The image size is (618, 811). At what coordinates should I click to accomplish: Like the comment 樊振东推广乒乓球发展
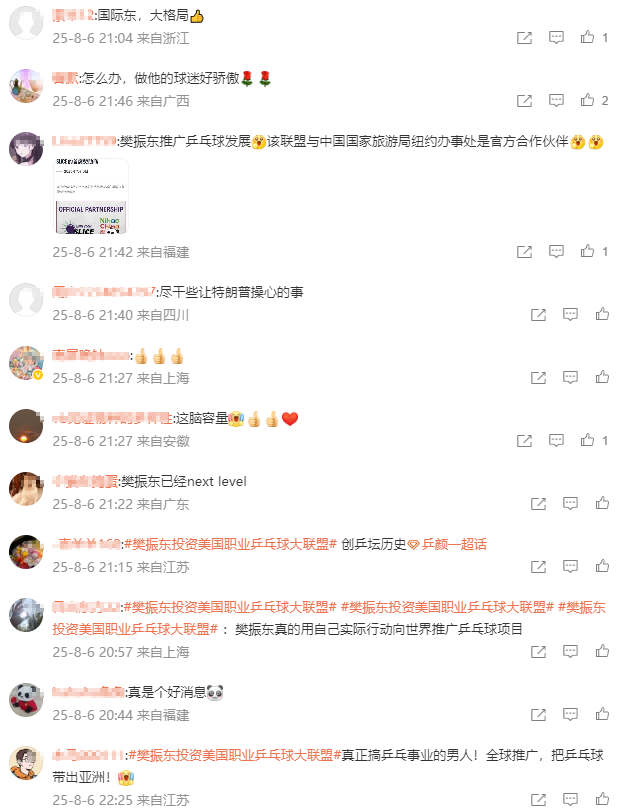pos(588,252)
